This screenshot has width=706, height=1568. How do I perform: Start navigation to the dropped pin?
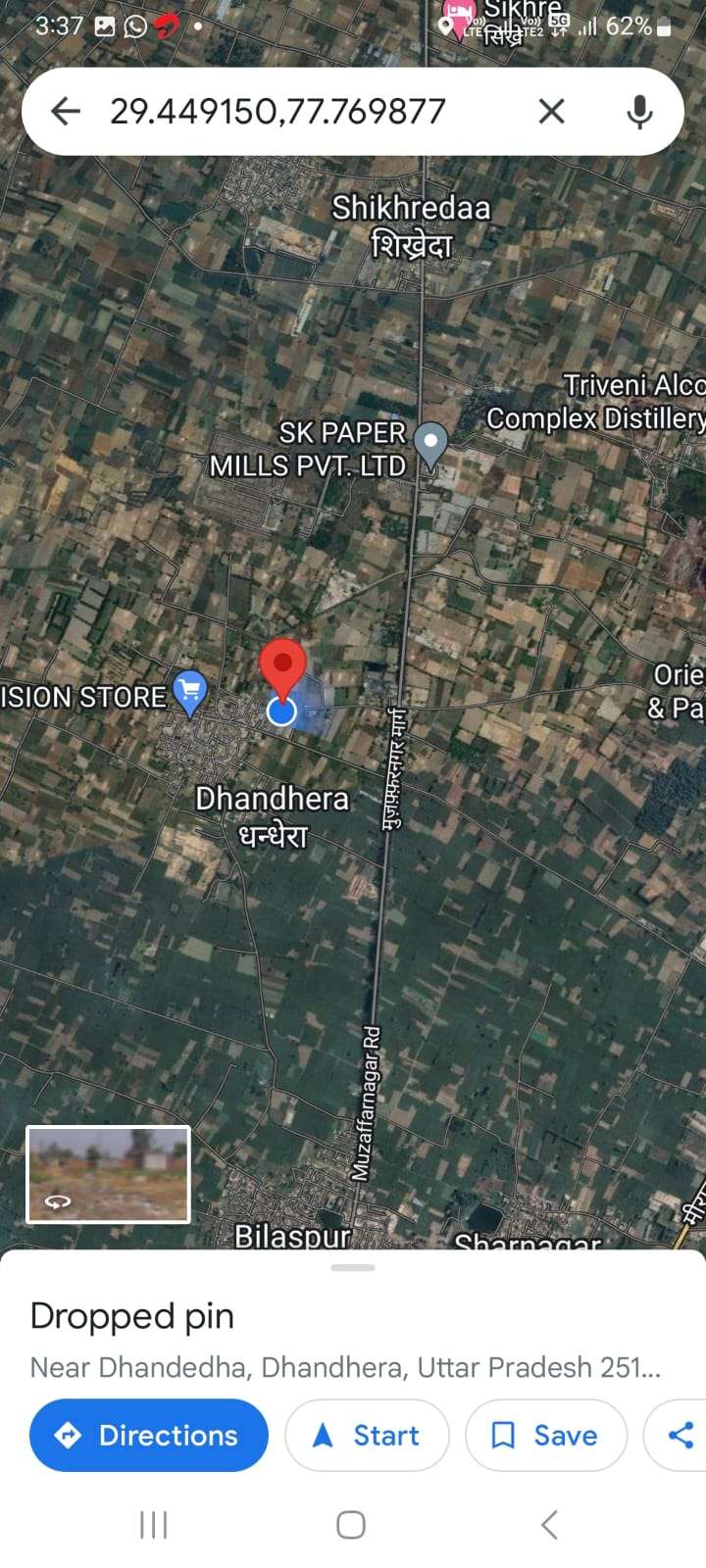click(367, 1435)
